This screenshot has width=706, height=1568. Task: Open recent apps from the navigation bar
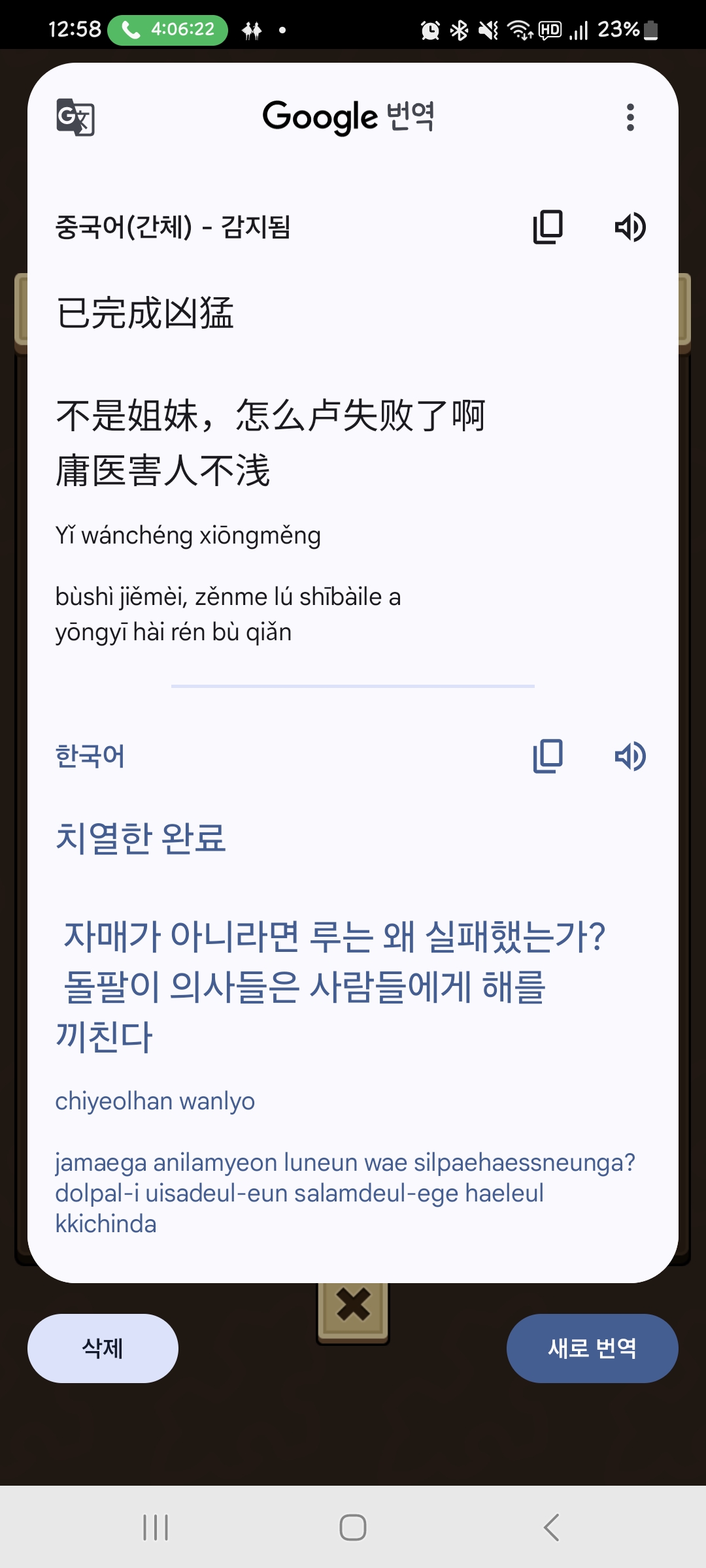[x=156, y=1527]
